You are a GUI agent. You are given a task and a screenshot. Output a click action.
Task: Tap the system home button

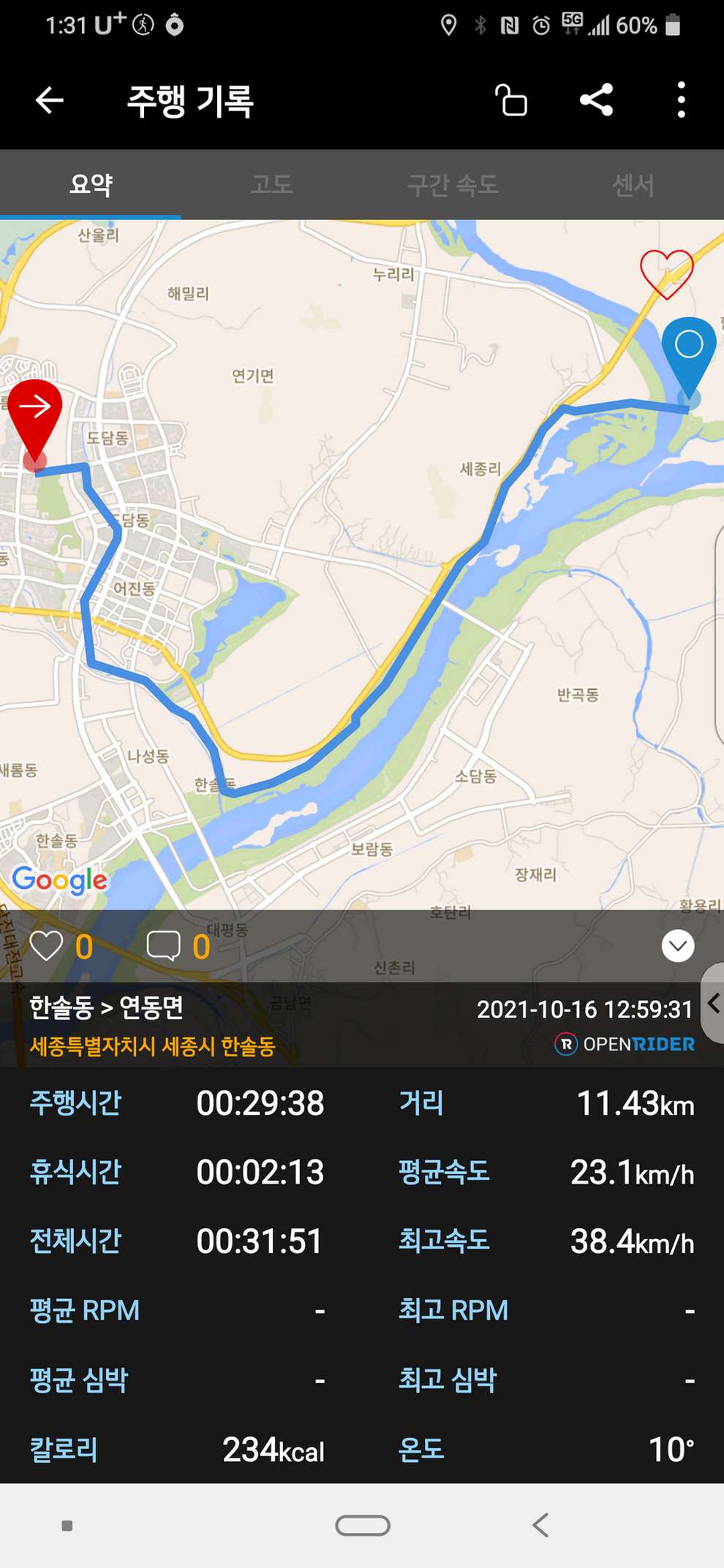(363, 1526)
